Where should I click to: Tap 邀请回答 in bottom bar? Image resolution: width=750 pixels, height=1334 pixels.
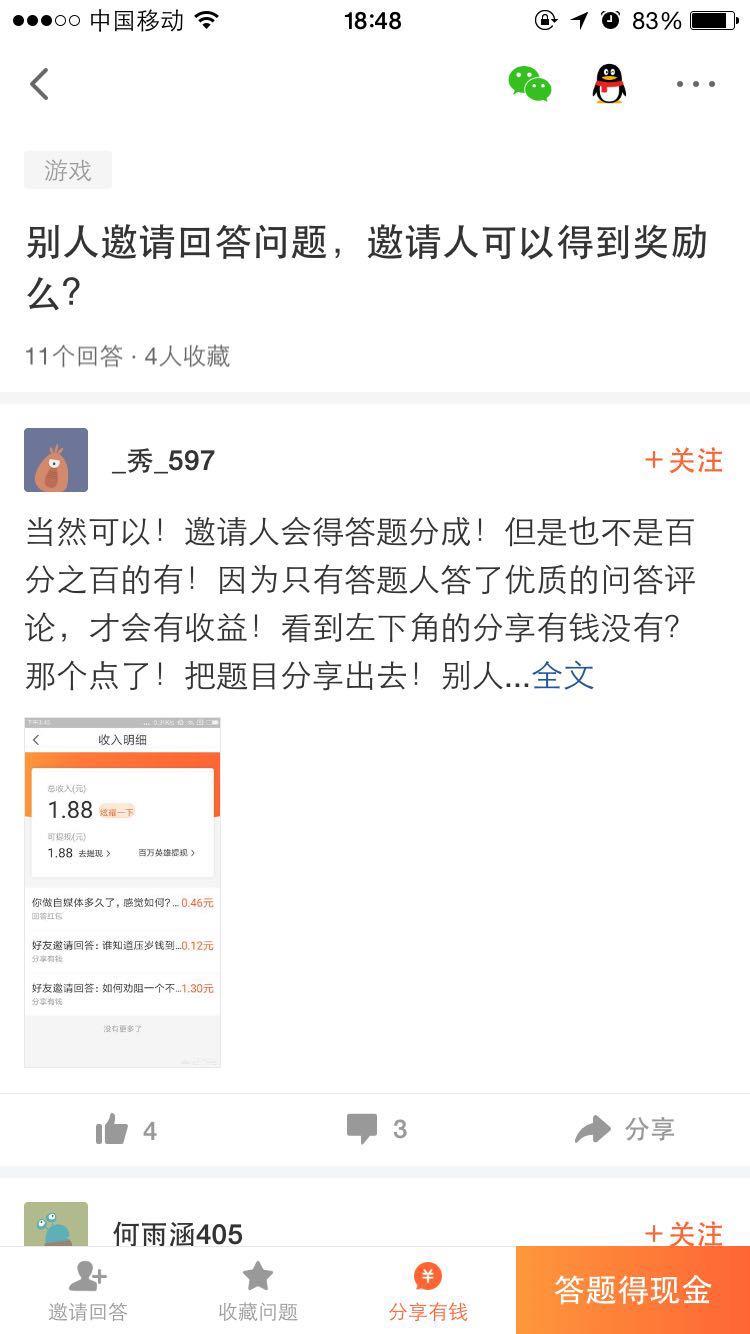point(88,1291)
